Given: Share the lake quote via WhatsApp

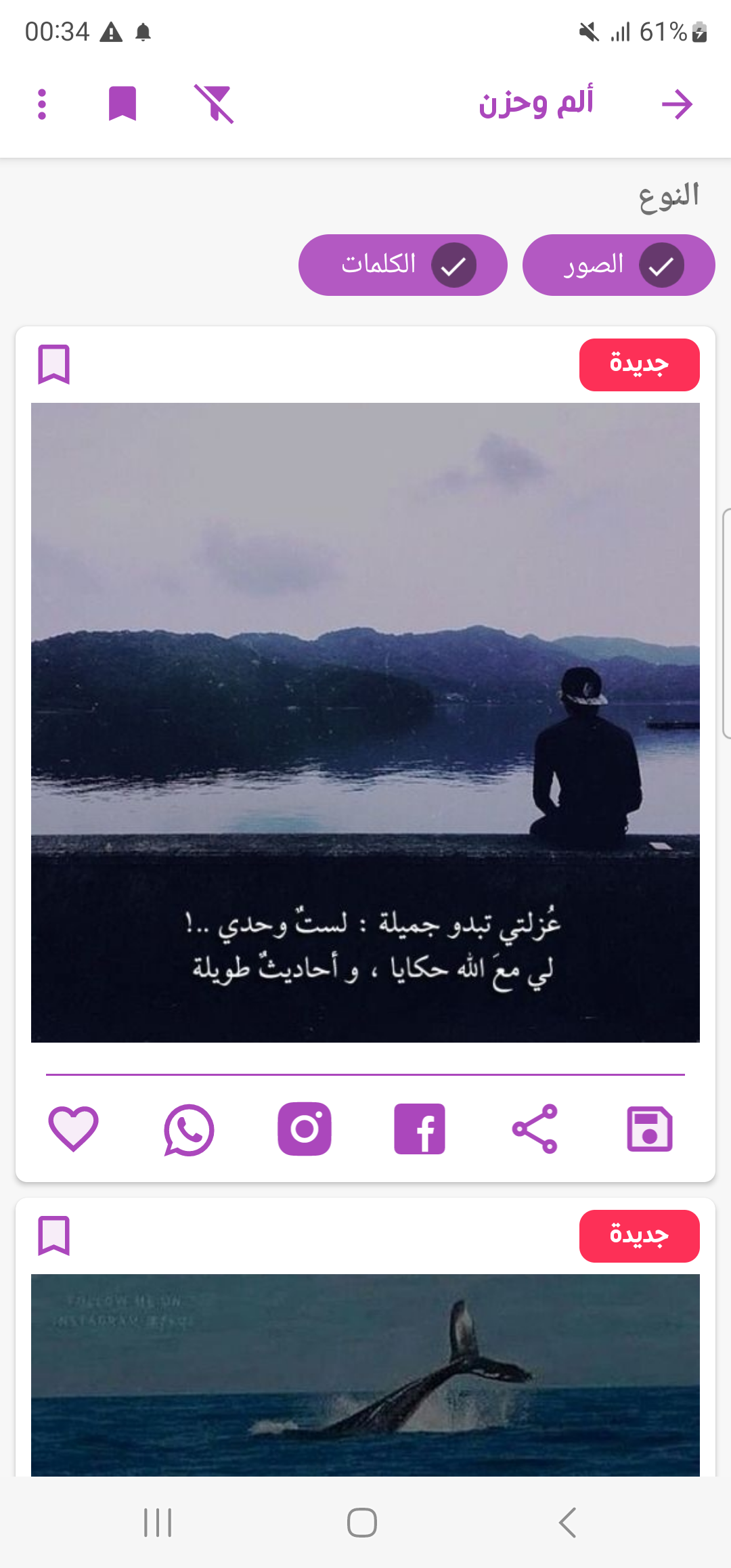Looking at the screenshot, I should pyautogui.click(x=189, y=1129).
